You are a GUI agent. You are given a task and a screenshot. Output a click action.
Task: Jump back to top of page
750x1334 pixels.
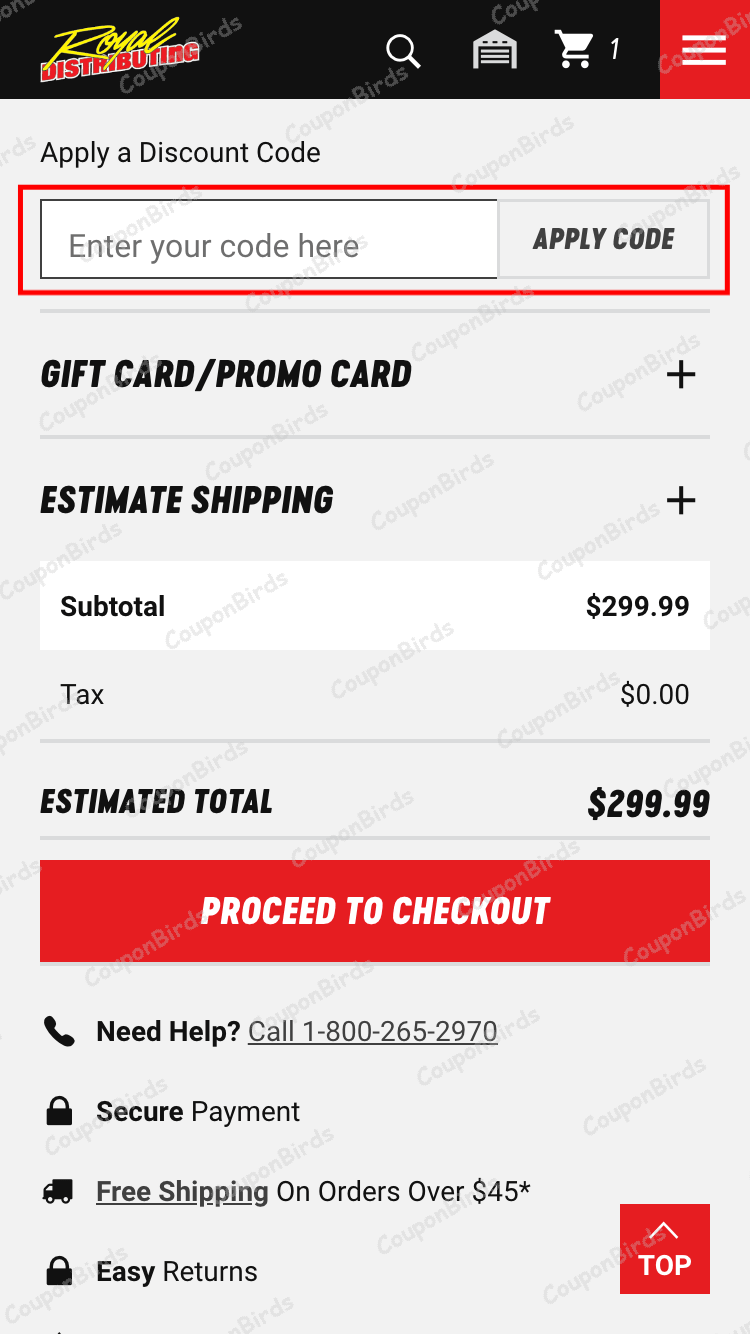tap(664, 1249)
